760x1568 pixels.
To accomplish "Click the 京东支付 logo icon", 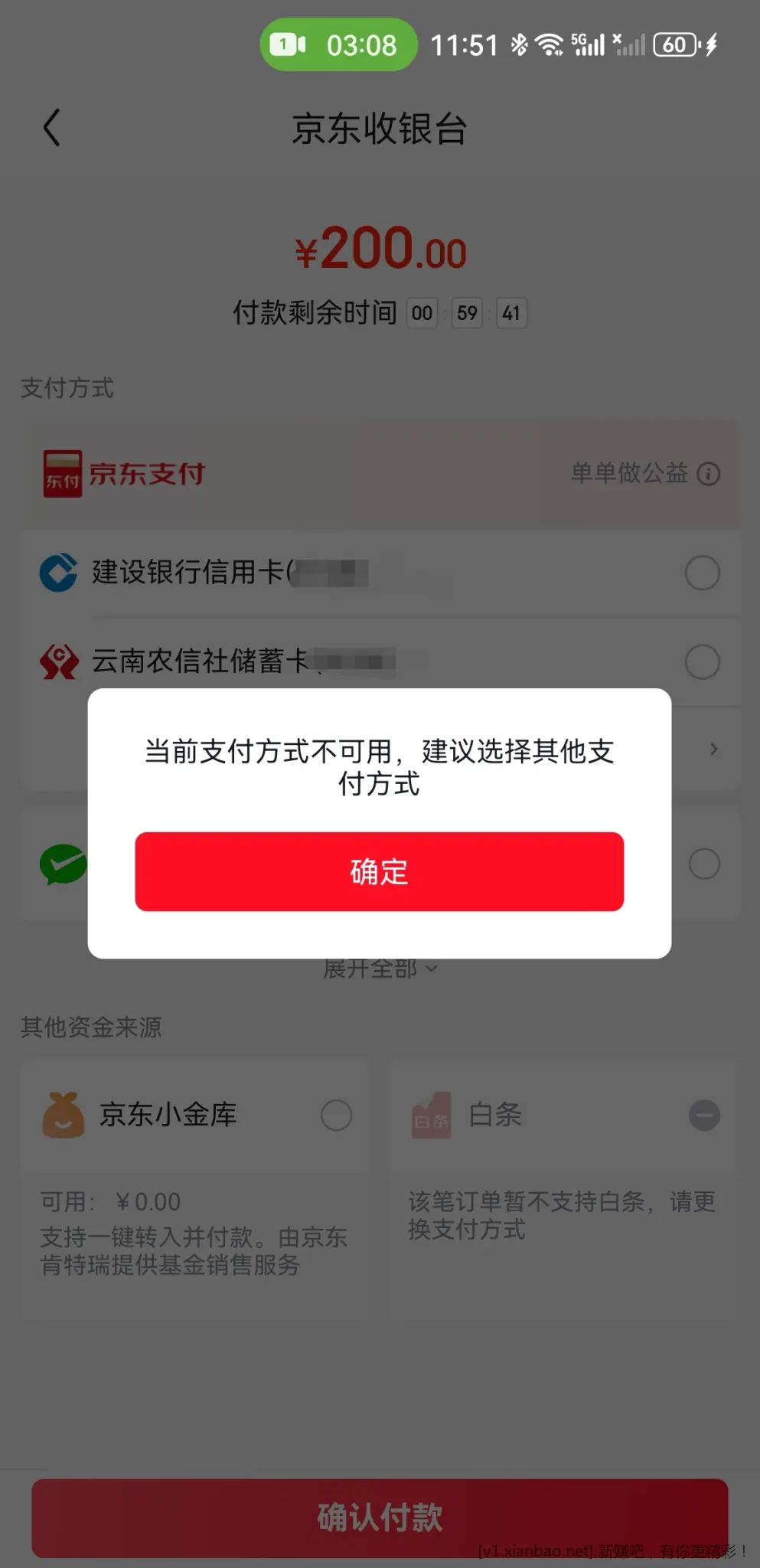I will [x=63, y=473].
